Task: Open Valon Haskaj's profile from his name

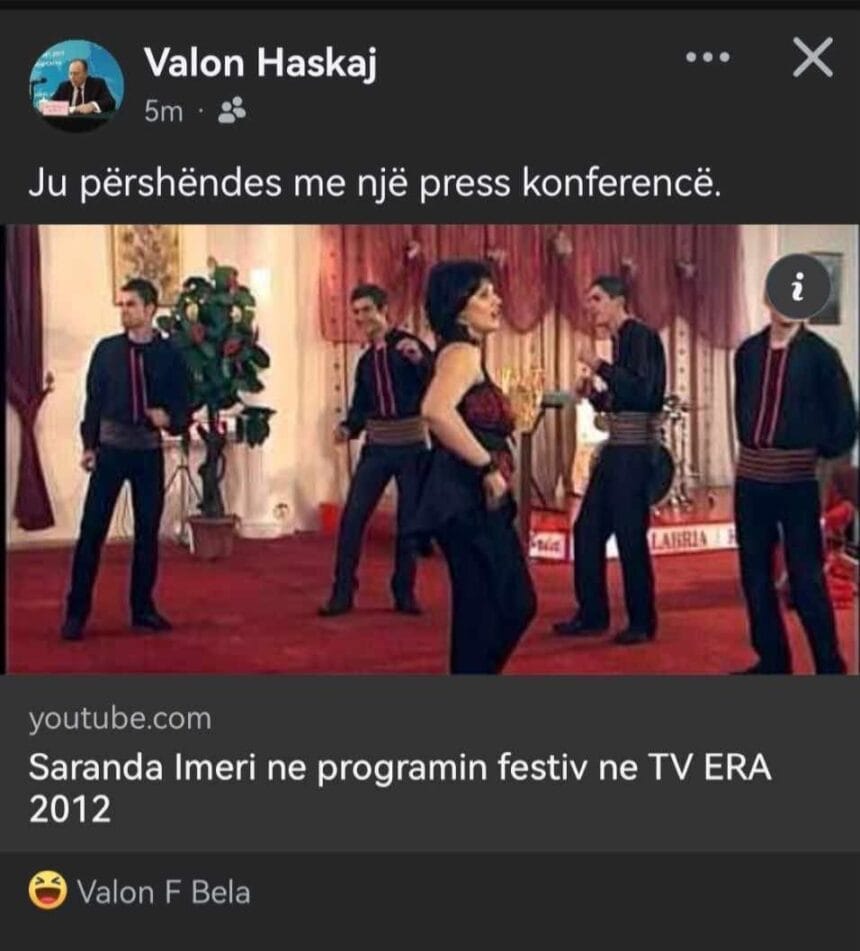Action: coord(261,64)
